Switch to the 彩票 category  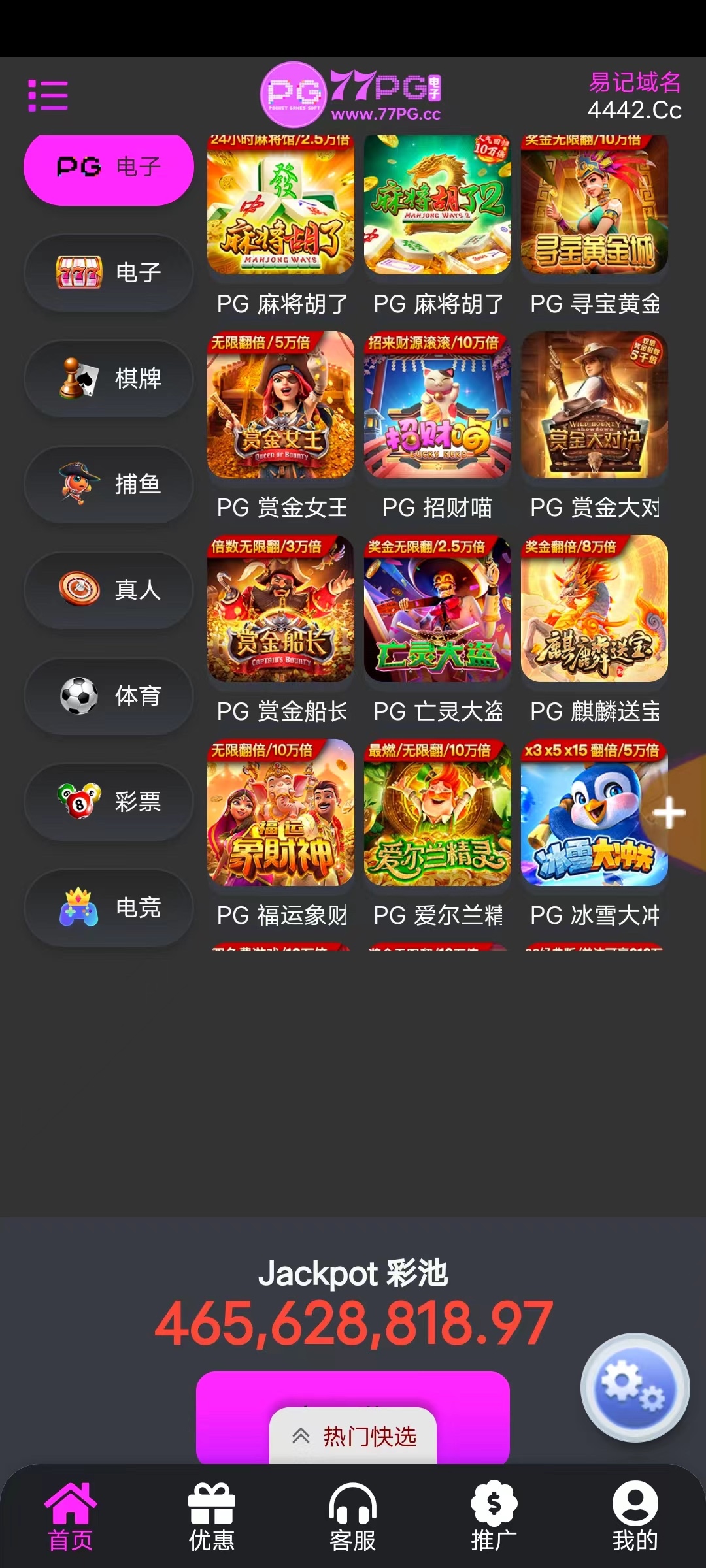pyautogui.click(x=109, y=802)
